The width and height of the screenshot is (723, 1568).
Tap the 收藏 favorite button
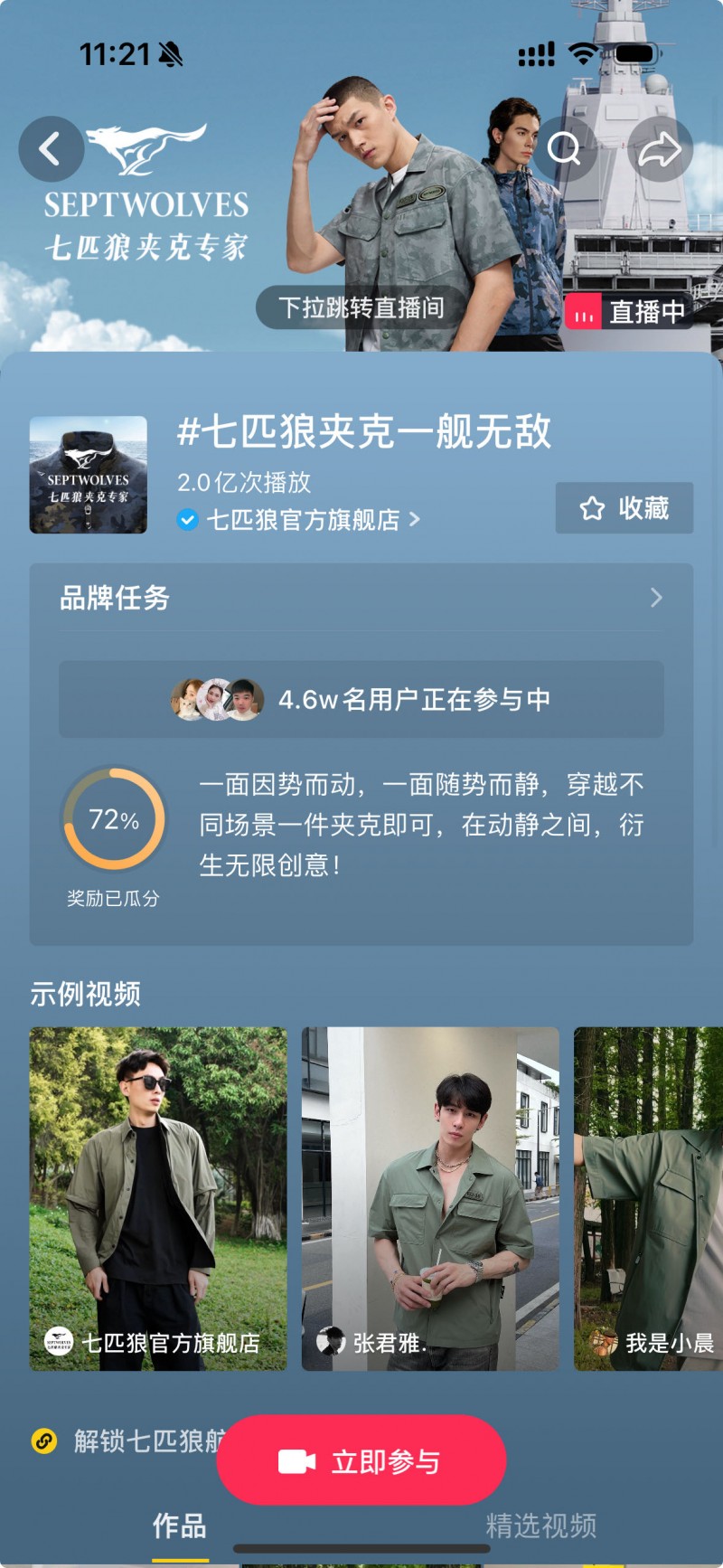click(x=624, y=508)
